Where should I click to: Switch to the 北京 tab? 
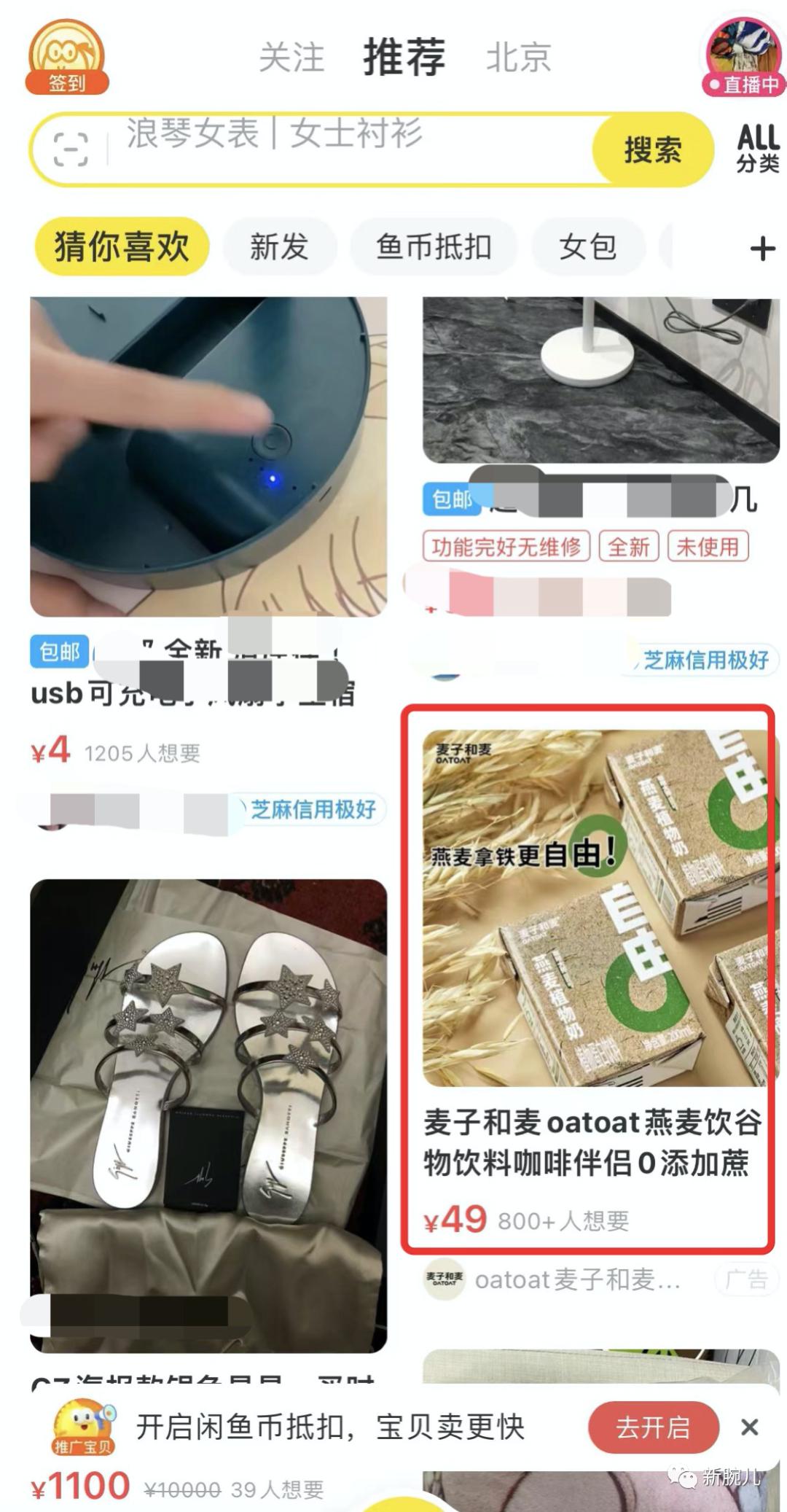pos(518,58)
